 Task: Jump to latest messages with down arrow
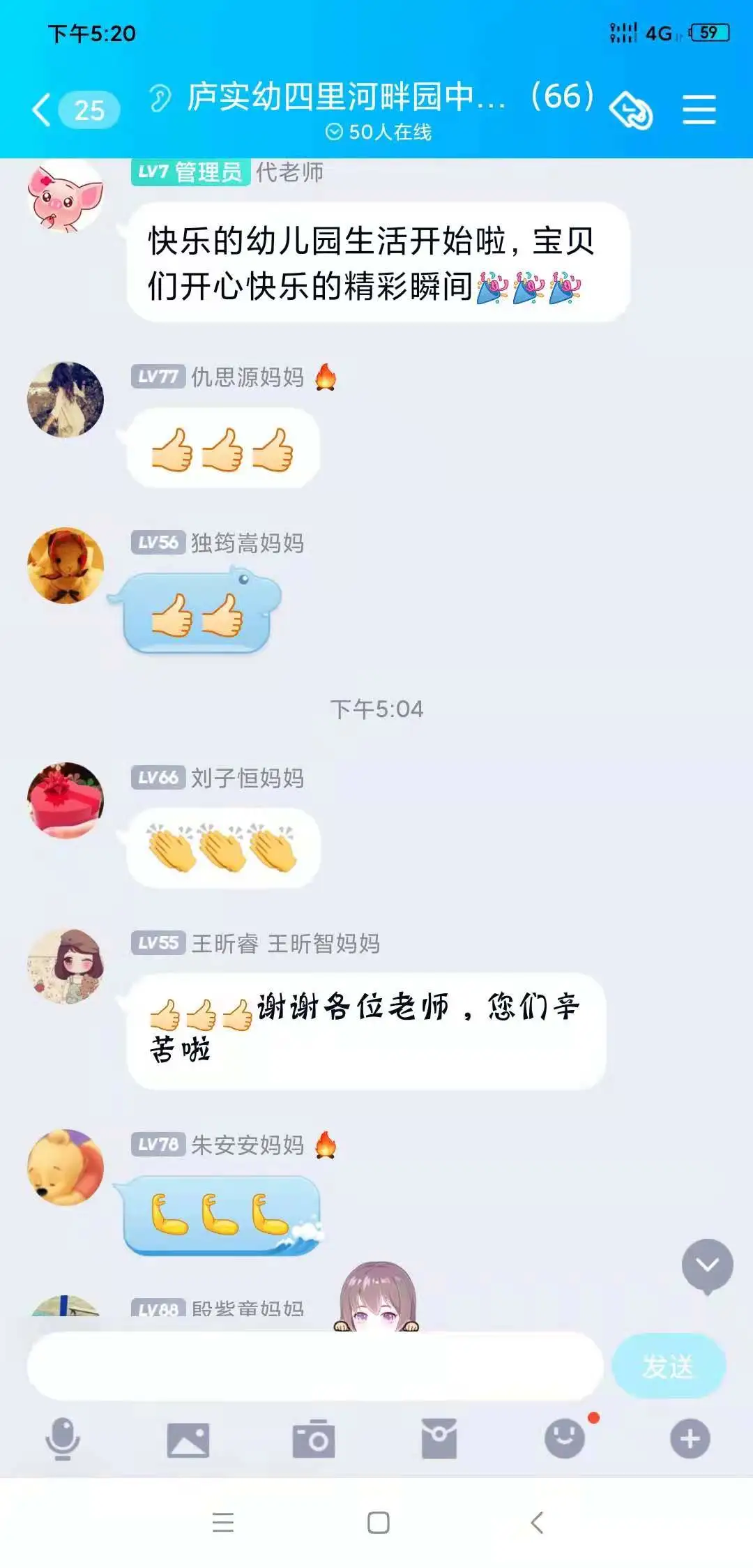[x=707, y=1265]
